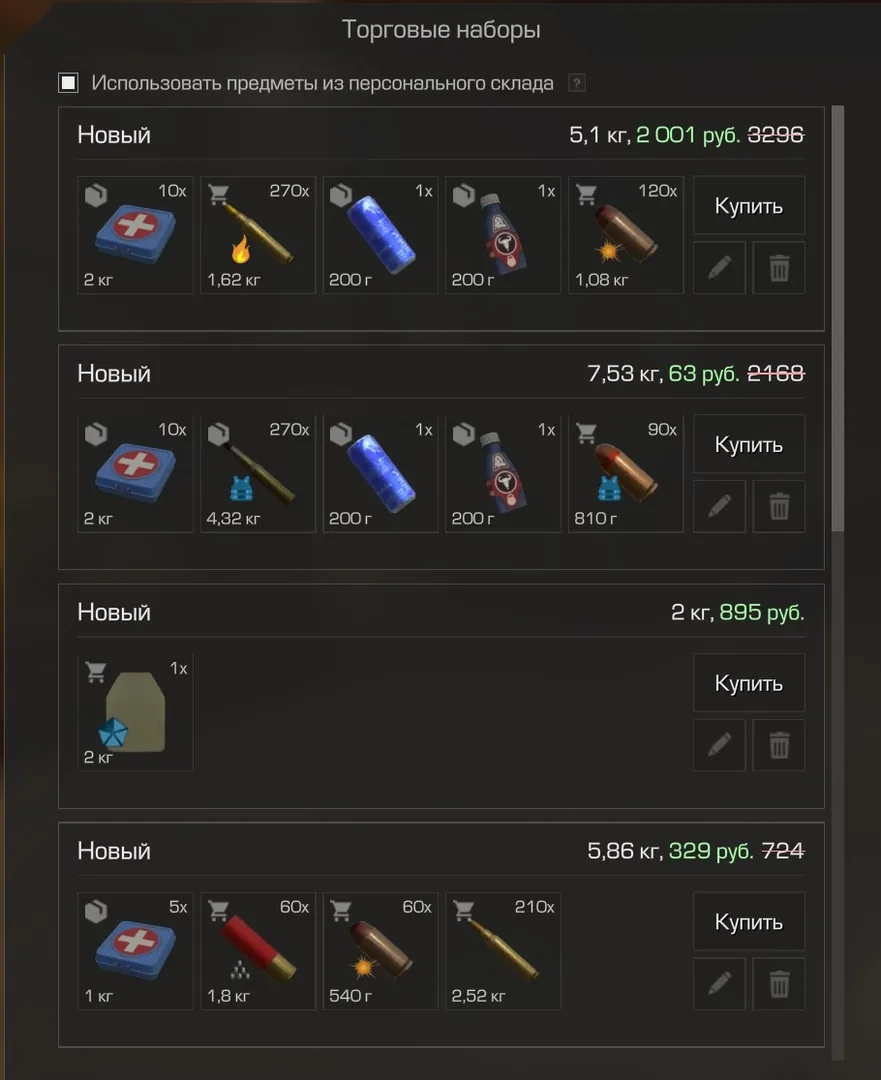Viewport: 881px width, 1080px height.
Task: Purchase the 895 руб. armor plate set
Action: 749,683
